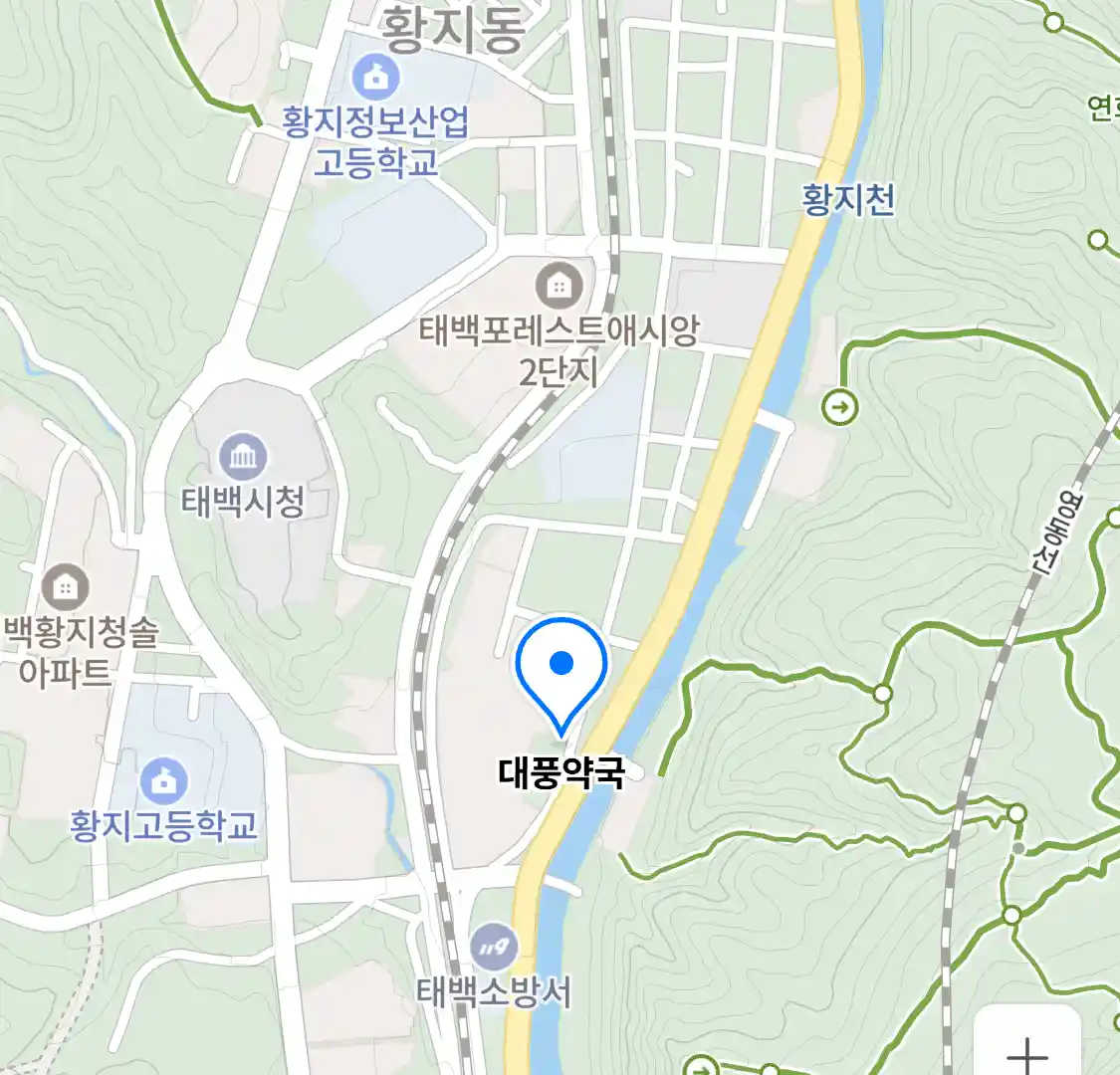
Task: Open the 황지고등학교 school marker
Action: click(x=163, y=781)
